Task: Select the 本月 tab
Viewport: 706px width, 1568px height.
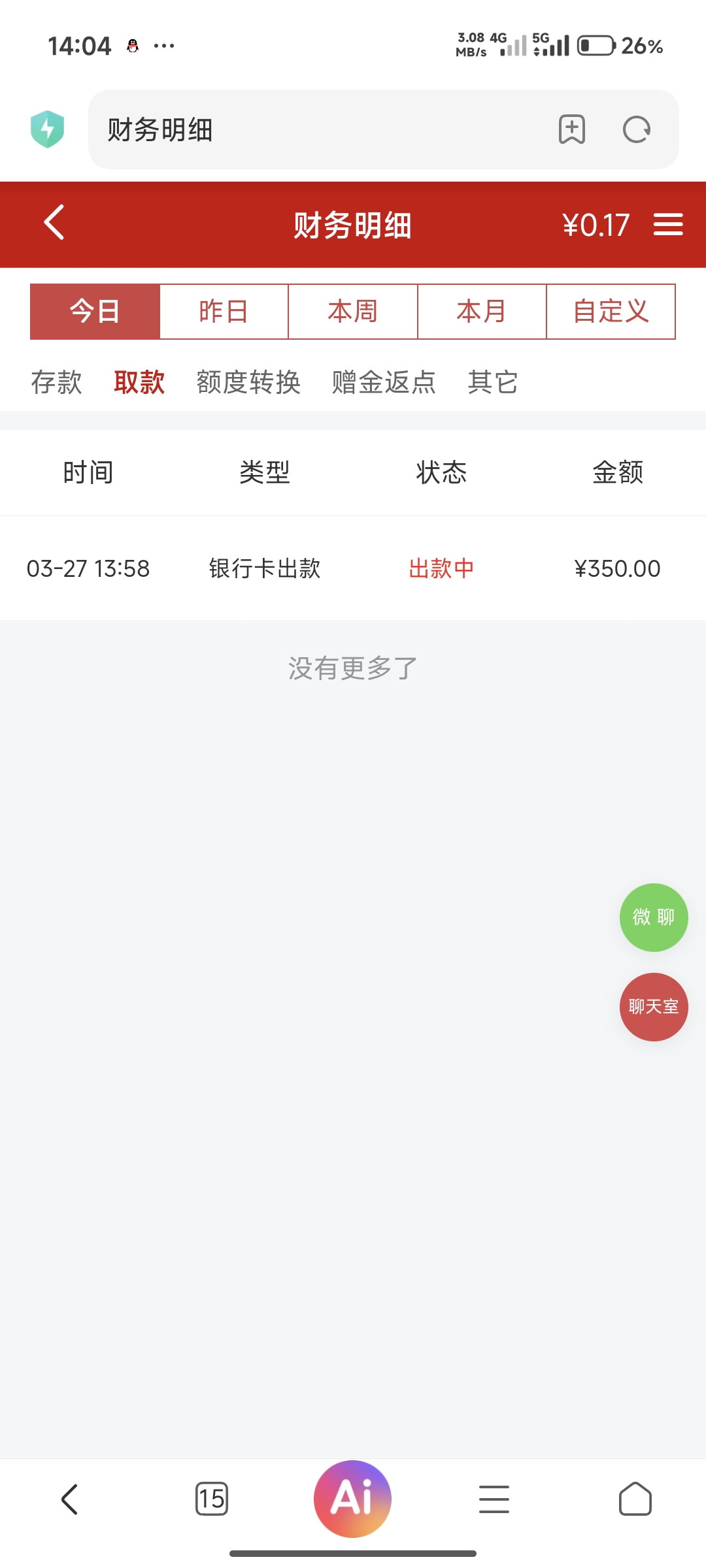Action: point(482,311)
